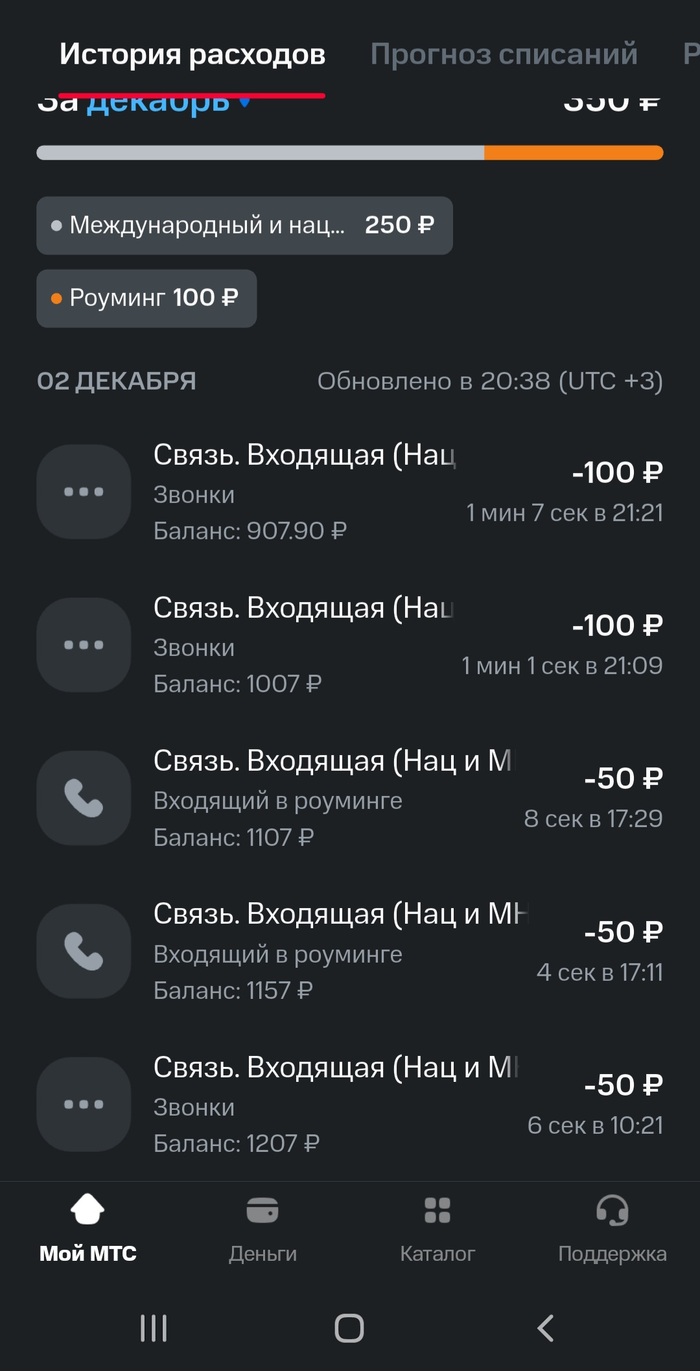Screen dimensions: 700x1371
Task: Go to the Мой МТС tab
Action: click(x=88, y=1228)
